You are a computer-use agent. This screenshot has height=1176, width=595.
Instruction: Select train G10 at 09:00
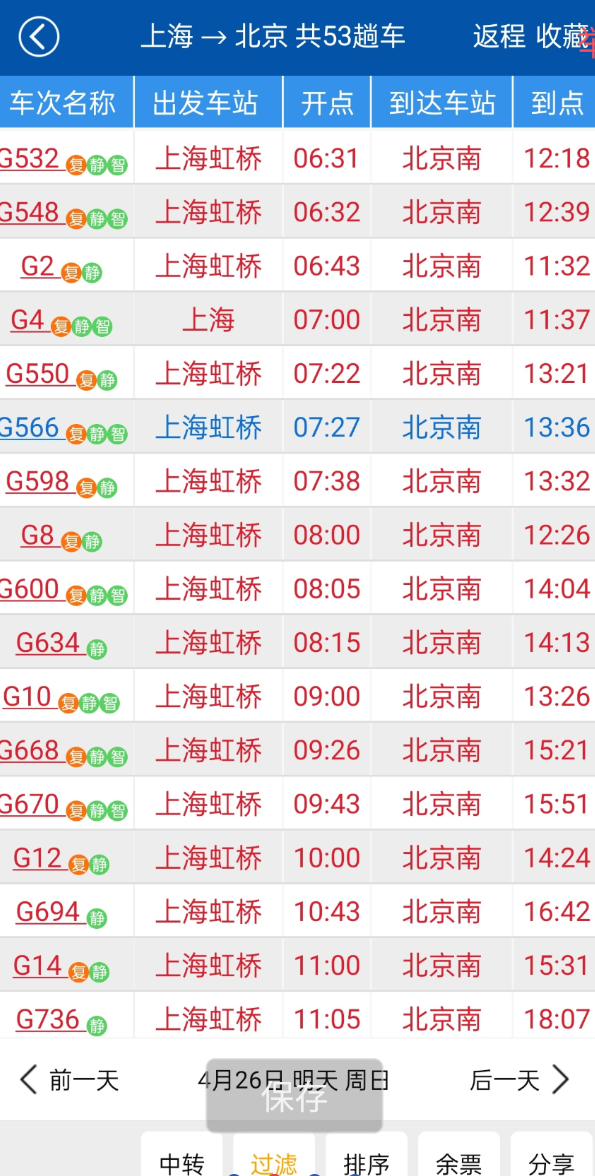pyautogui.click(x=297, y=697)
